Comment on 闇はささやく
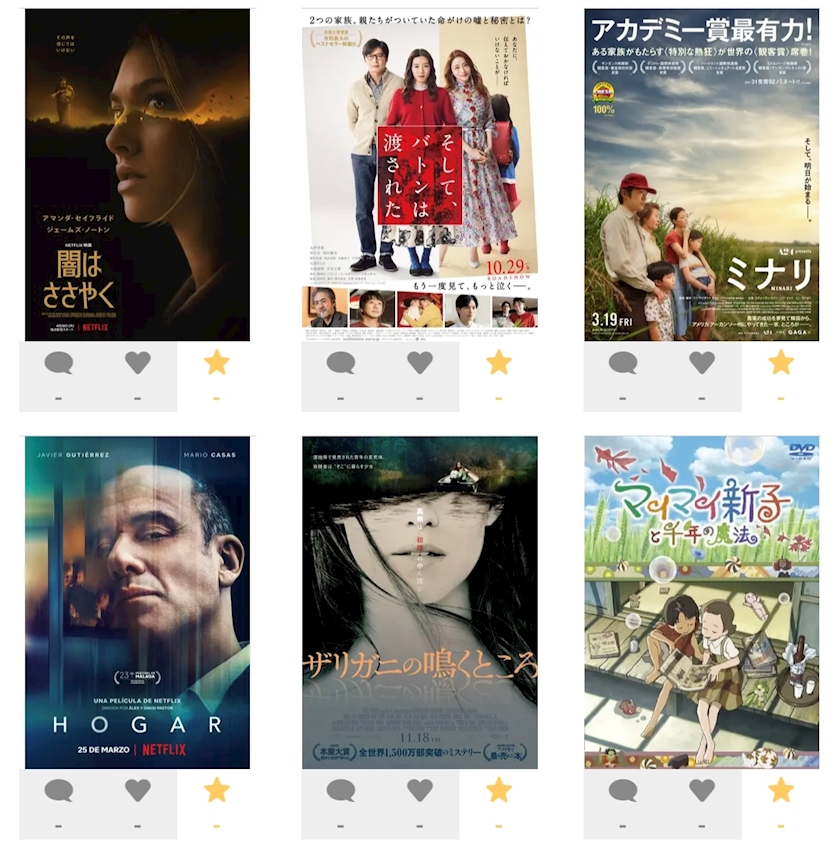This screenshot has width=840, height=849. tap(59, 363)
